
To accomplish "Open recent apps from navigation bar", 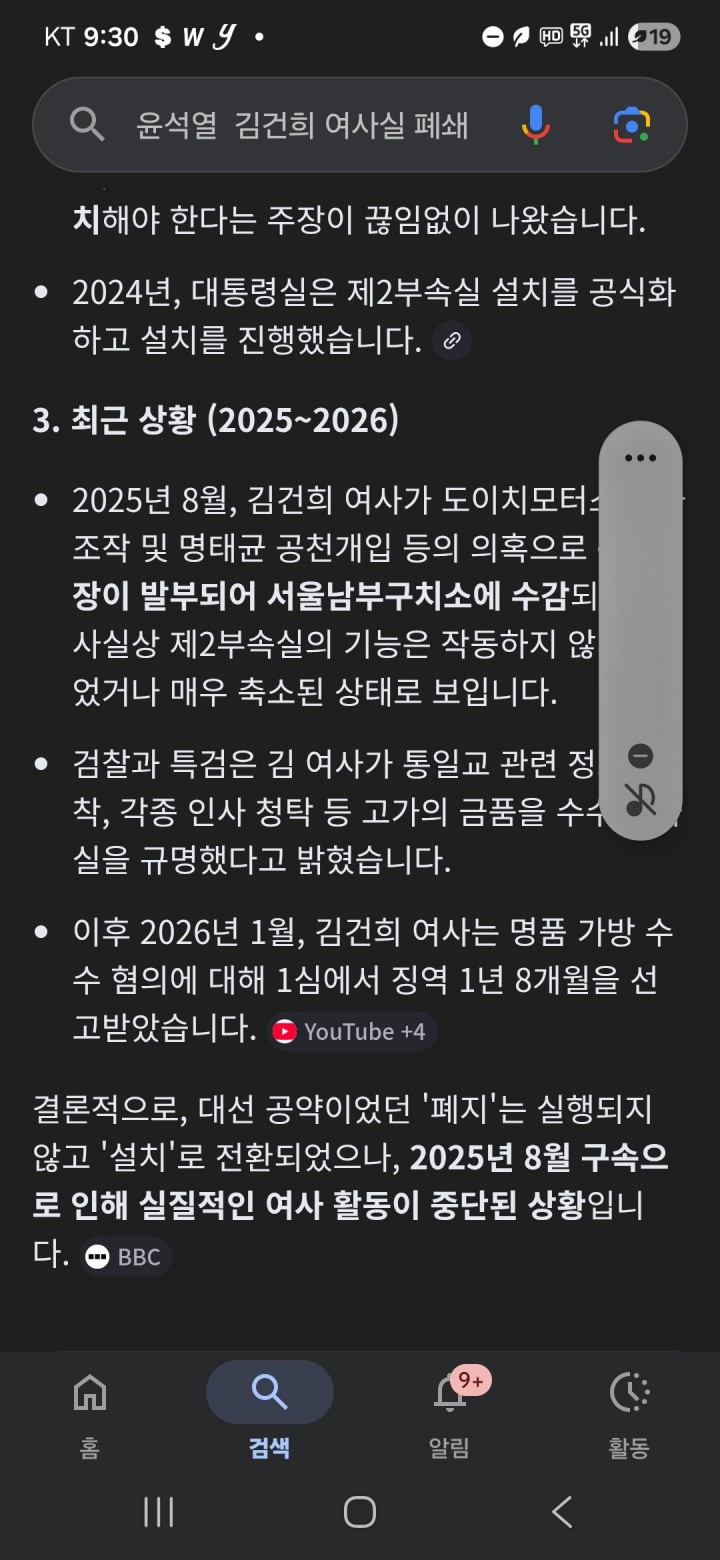I will (x=159, y=1511).
